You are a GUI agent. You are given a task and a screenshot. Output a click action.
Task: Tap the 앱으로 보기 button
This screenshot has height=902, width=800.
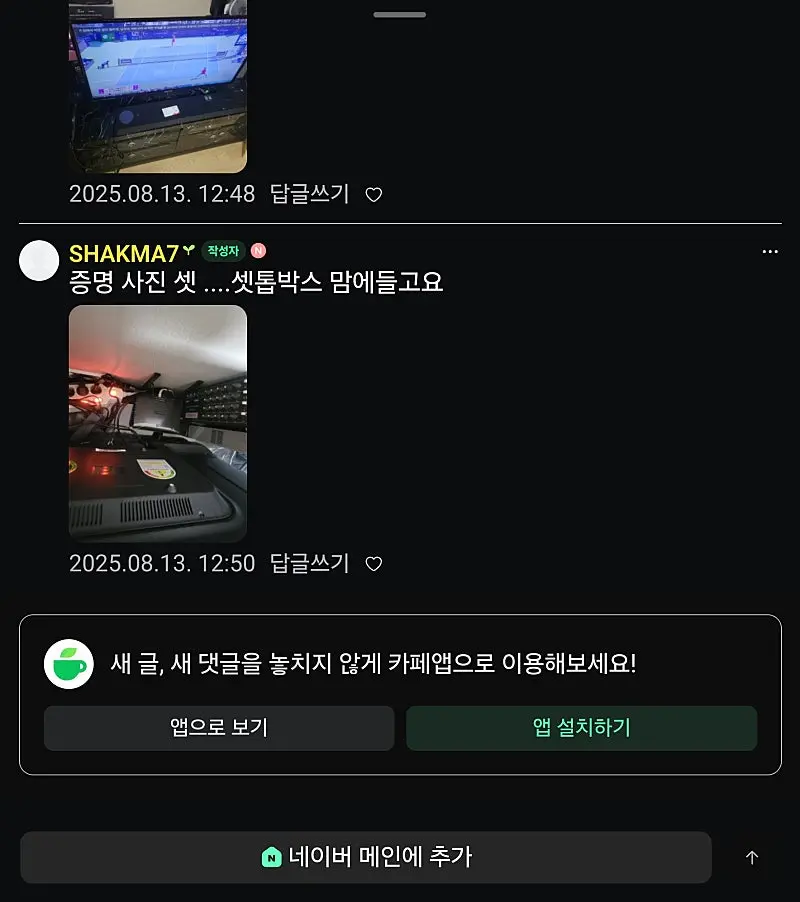click(219, 728)
